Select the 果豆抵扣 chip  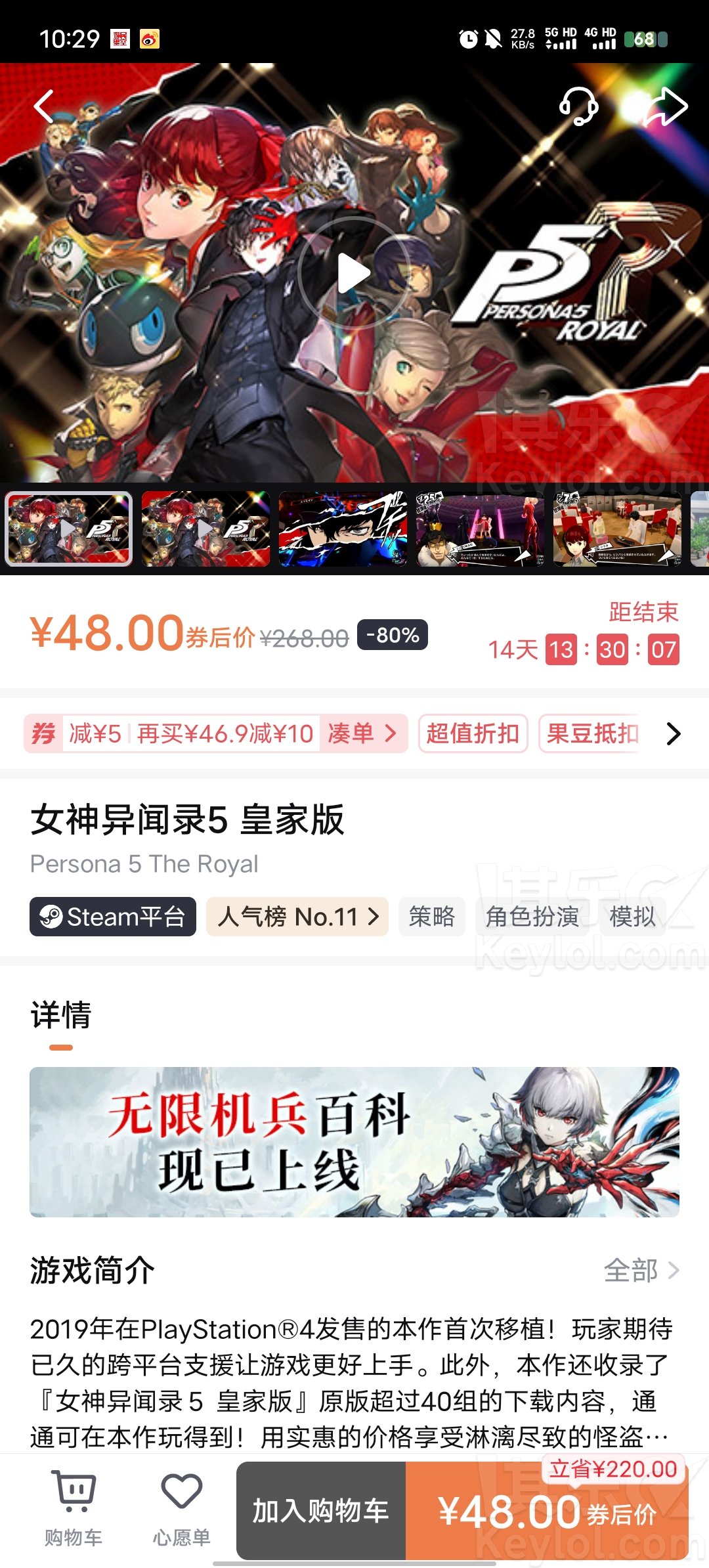point(592,733)
